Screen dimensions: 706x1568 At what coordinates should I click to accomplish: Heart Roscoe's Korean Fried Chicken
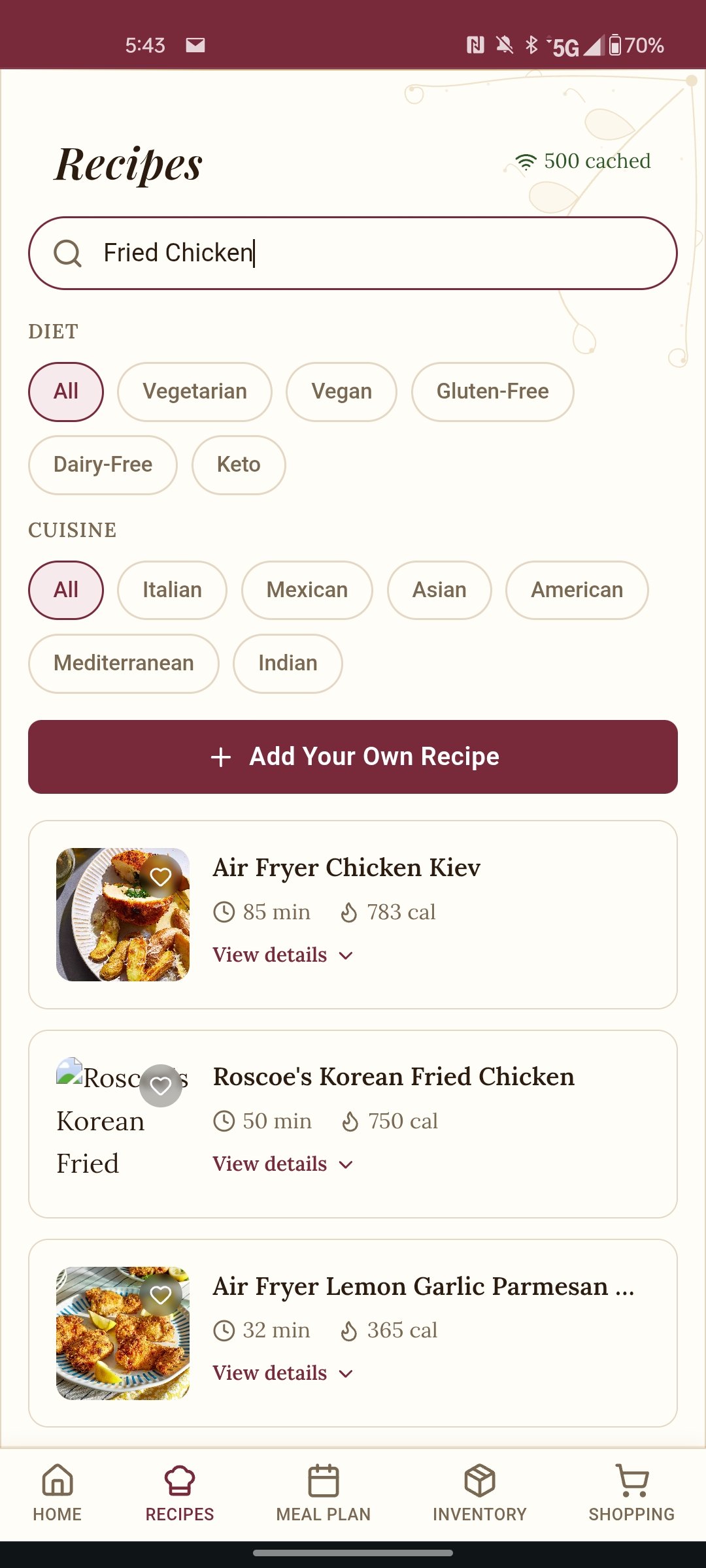pyautogui.click(x=161, y=1086)
